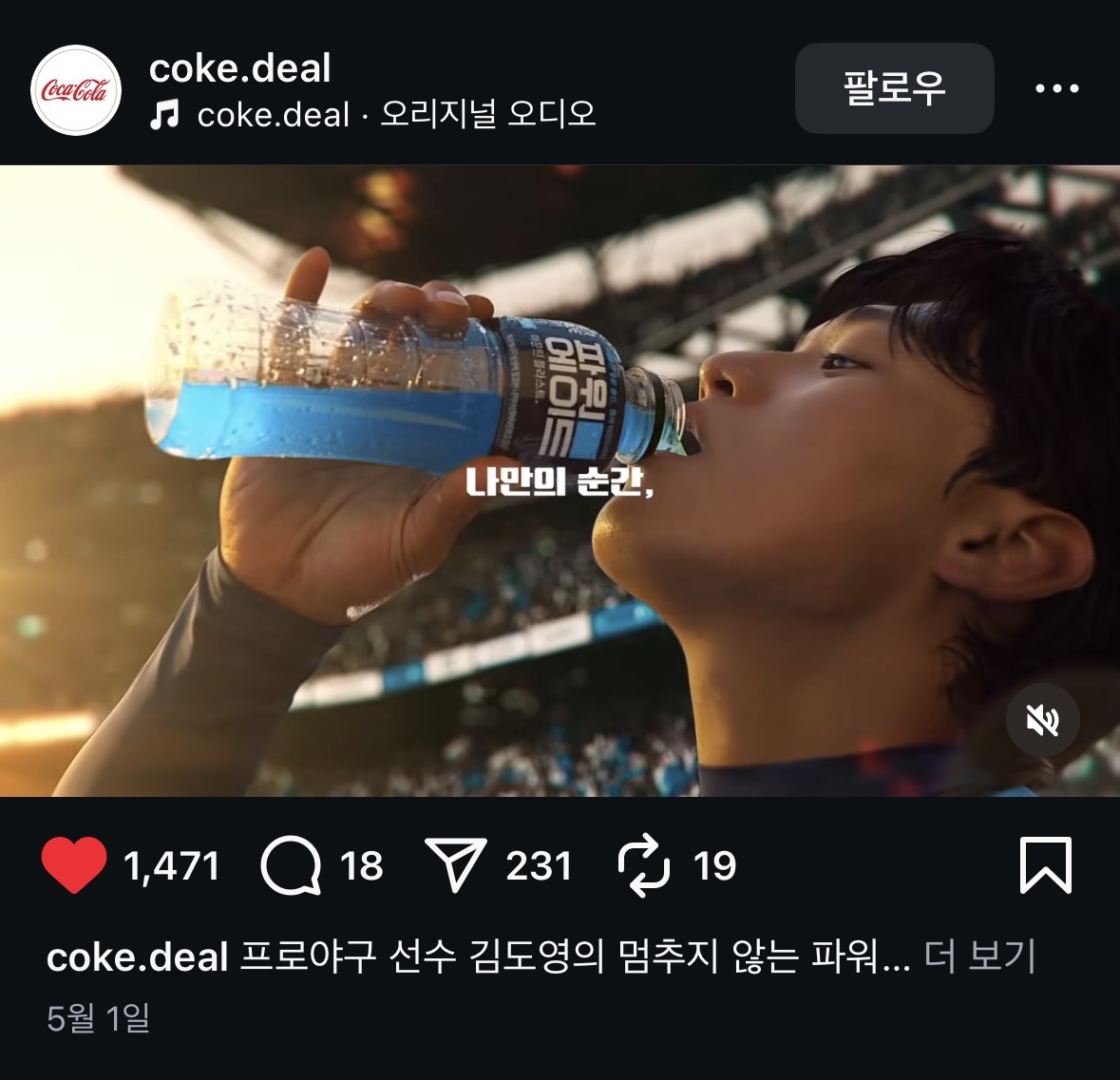Open comments on this post
The image size is (1120, 1080).
[291, 865]
